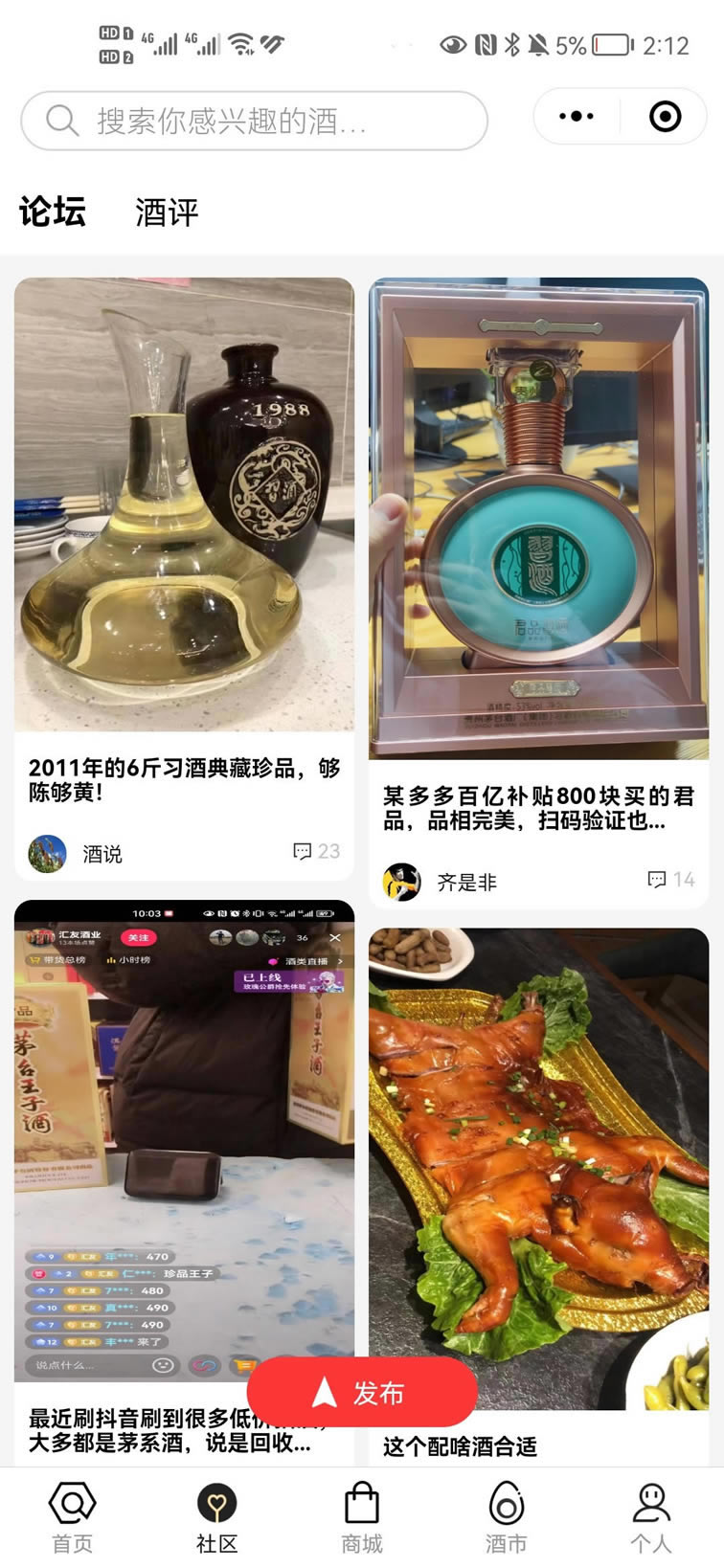This screenshot has height=1568, width=724.
Task: Close the mini-program with the circle button
Action: (x=665, y=117)
